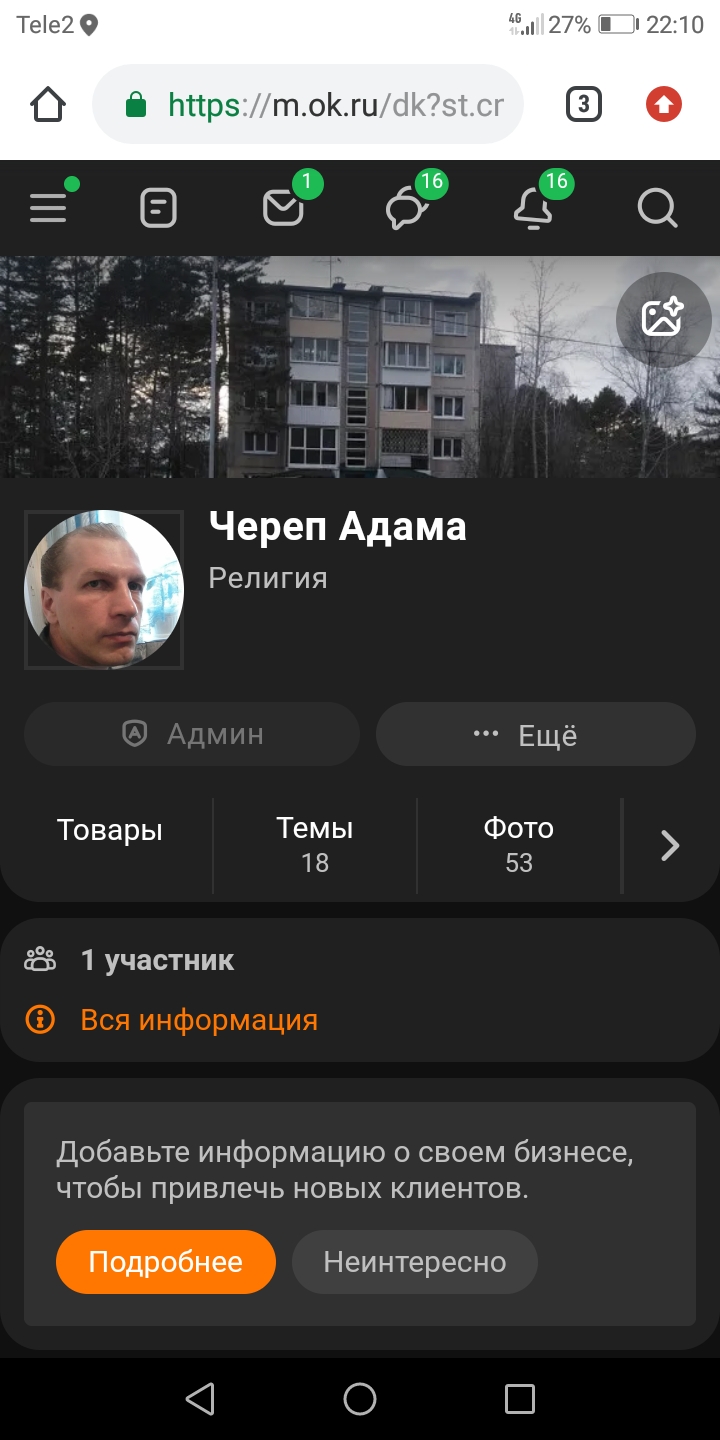The height and width of the screenshot is (1440, 720).
Task: Open the hamburger menu
Action: pyautogui.click(x=48, y=208)
